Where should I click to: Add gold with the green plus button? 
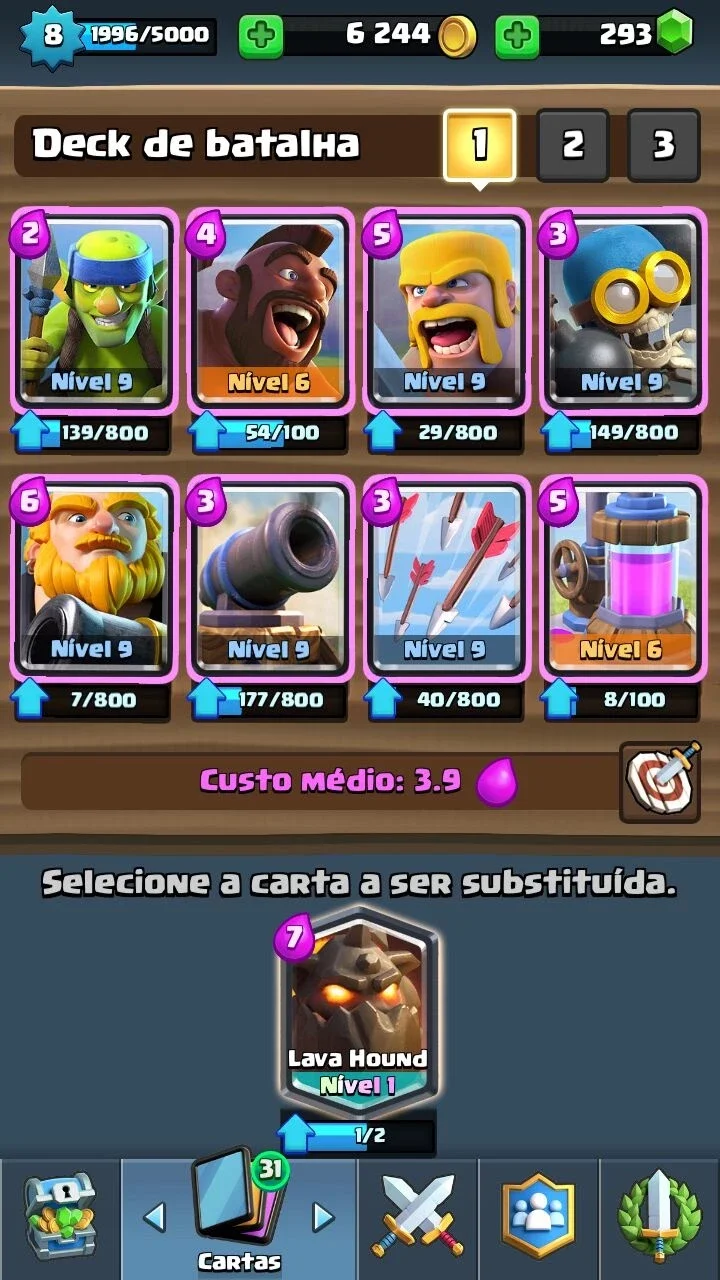tap(261, 37)
